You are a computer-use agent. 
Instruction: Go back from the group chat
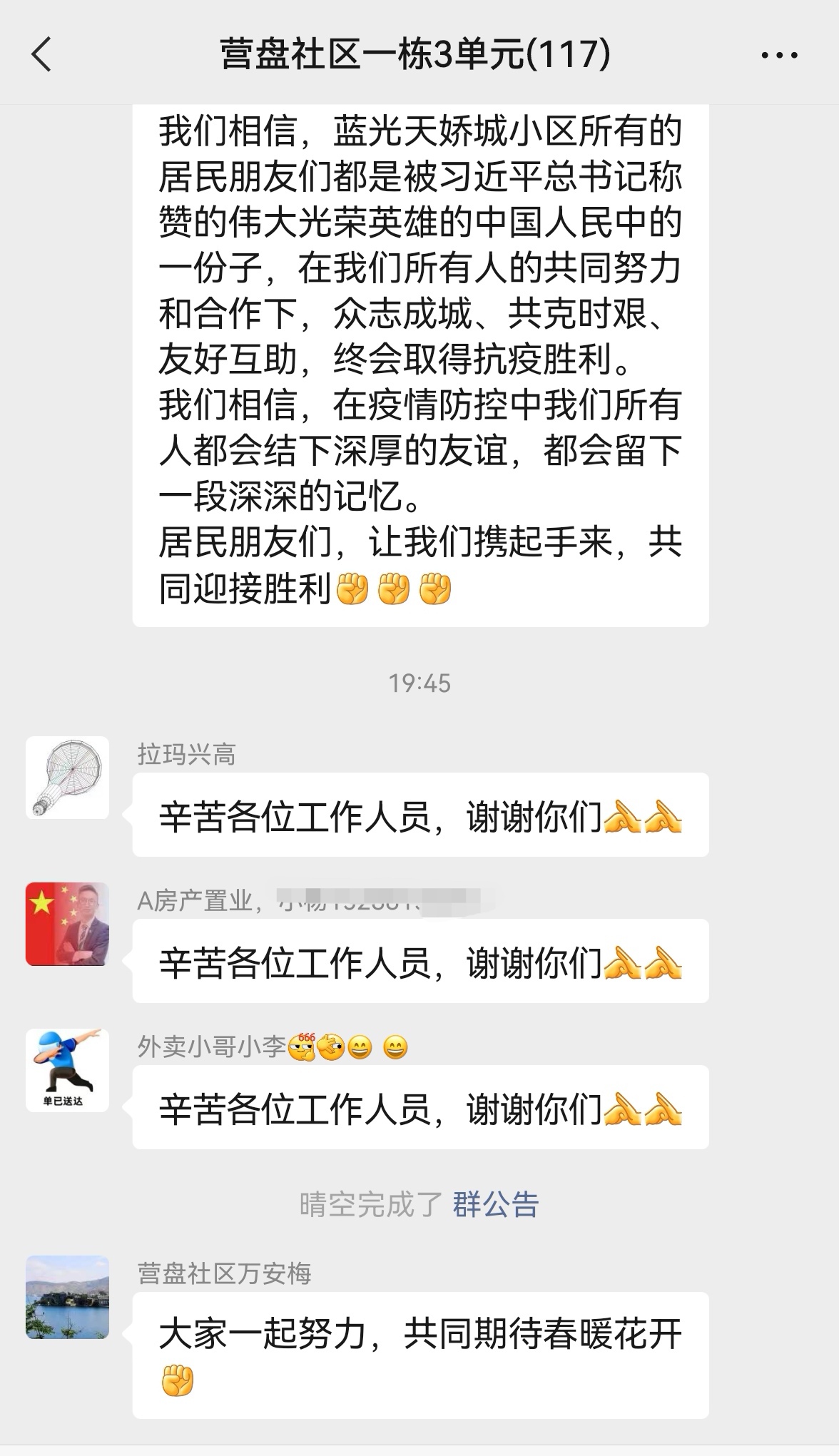click(x=42, y=55)
